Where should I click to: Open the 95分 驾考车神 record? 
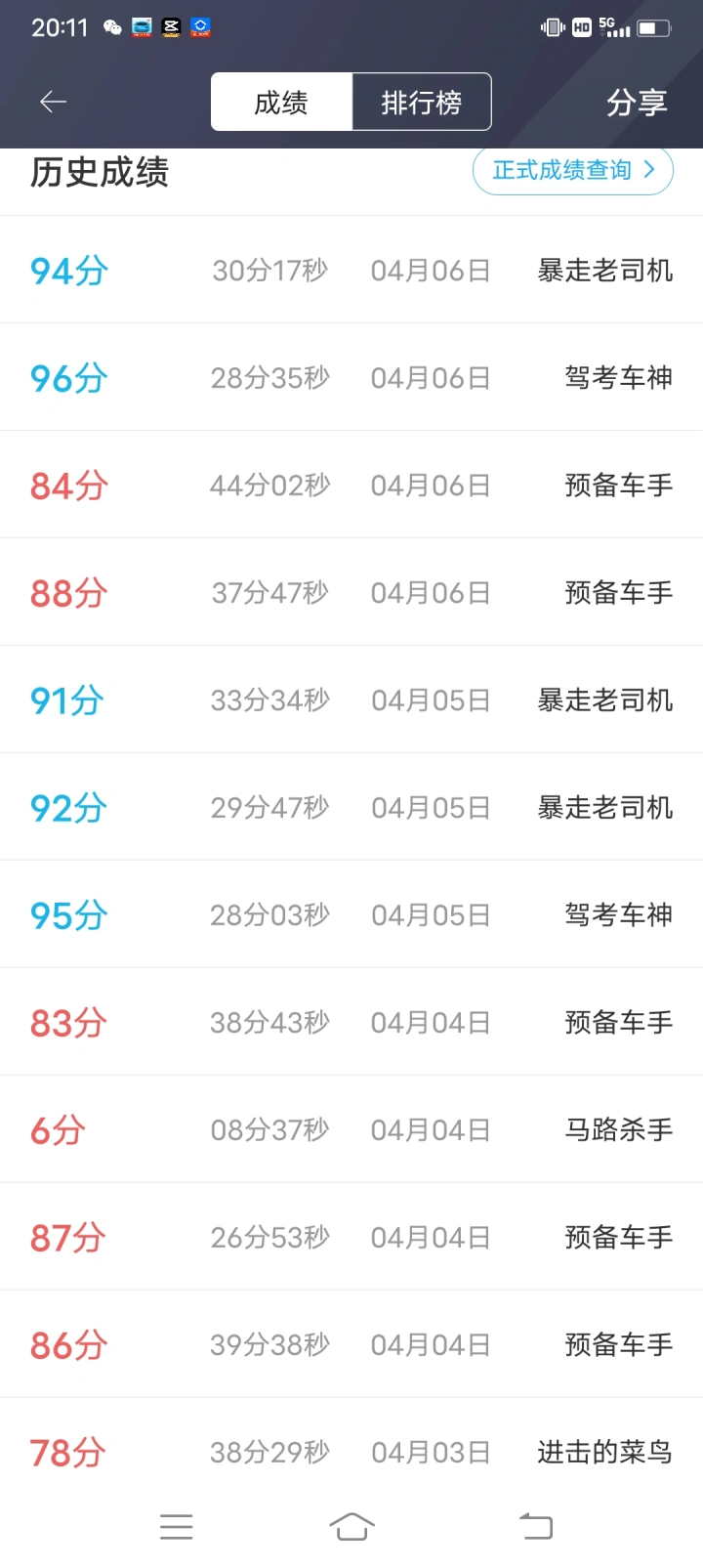351,914
